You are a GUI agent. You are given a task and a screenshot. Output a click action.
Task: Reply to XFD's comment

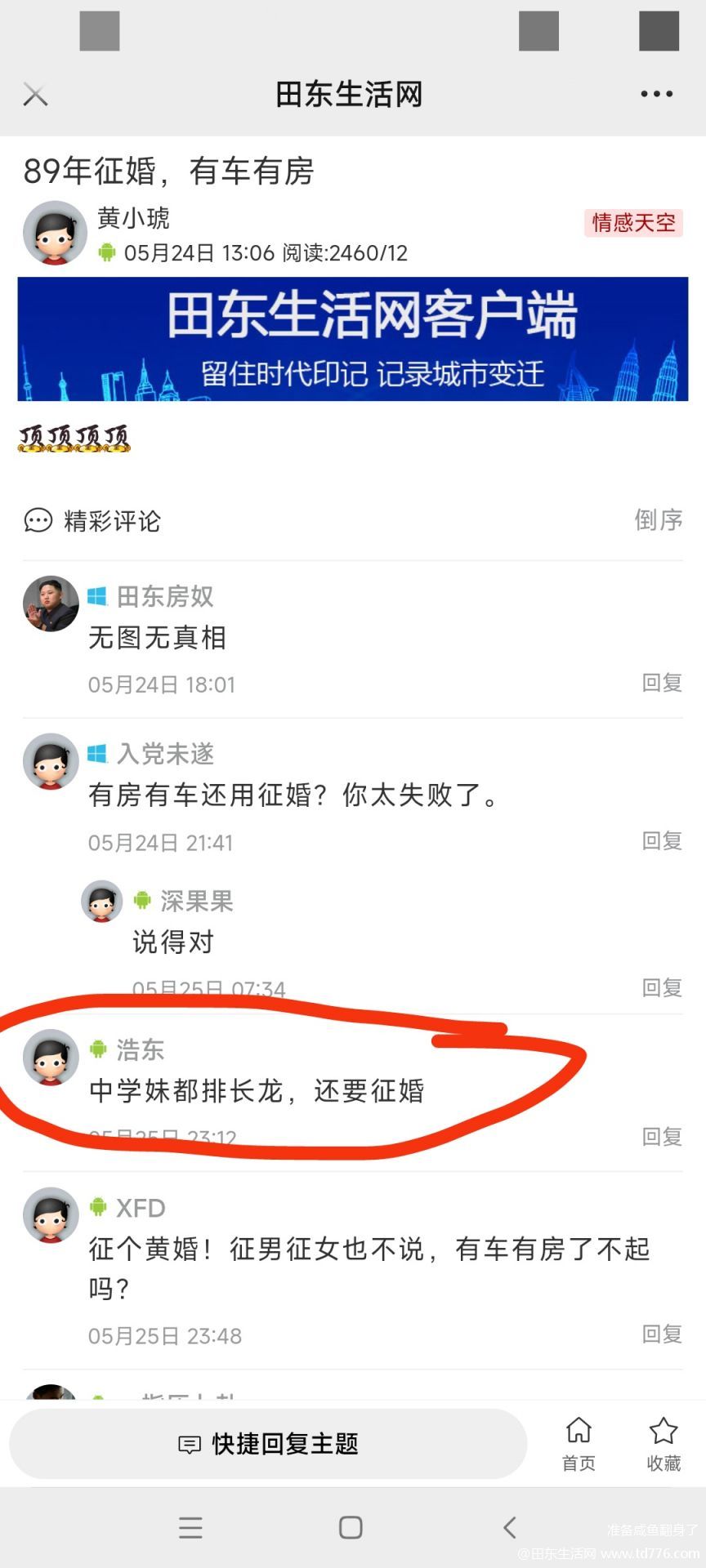(662, 1334)
